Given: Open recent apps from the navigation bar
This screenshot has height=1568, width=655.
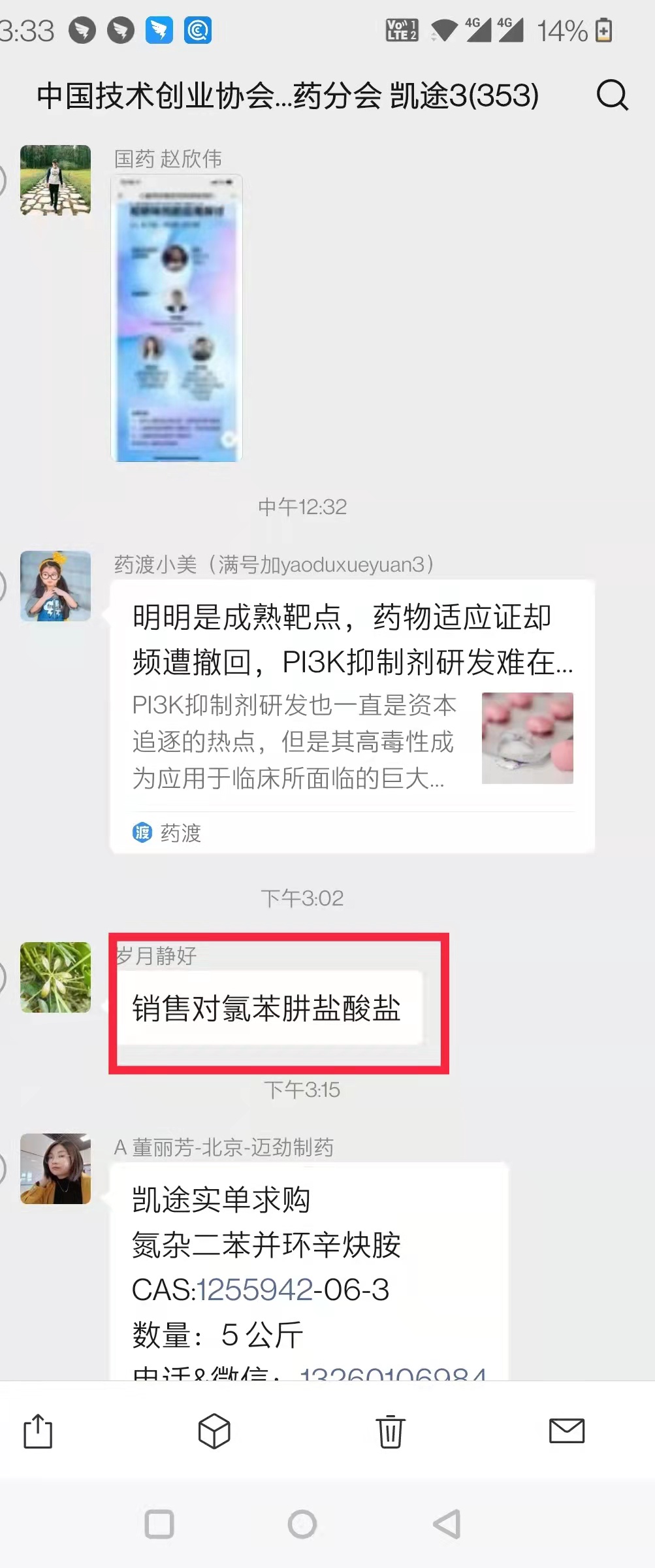Looking at the screenshot, I should coord(159,1524).
